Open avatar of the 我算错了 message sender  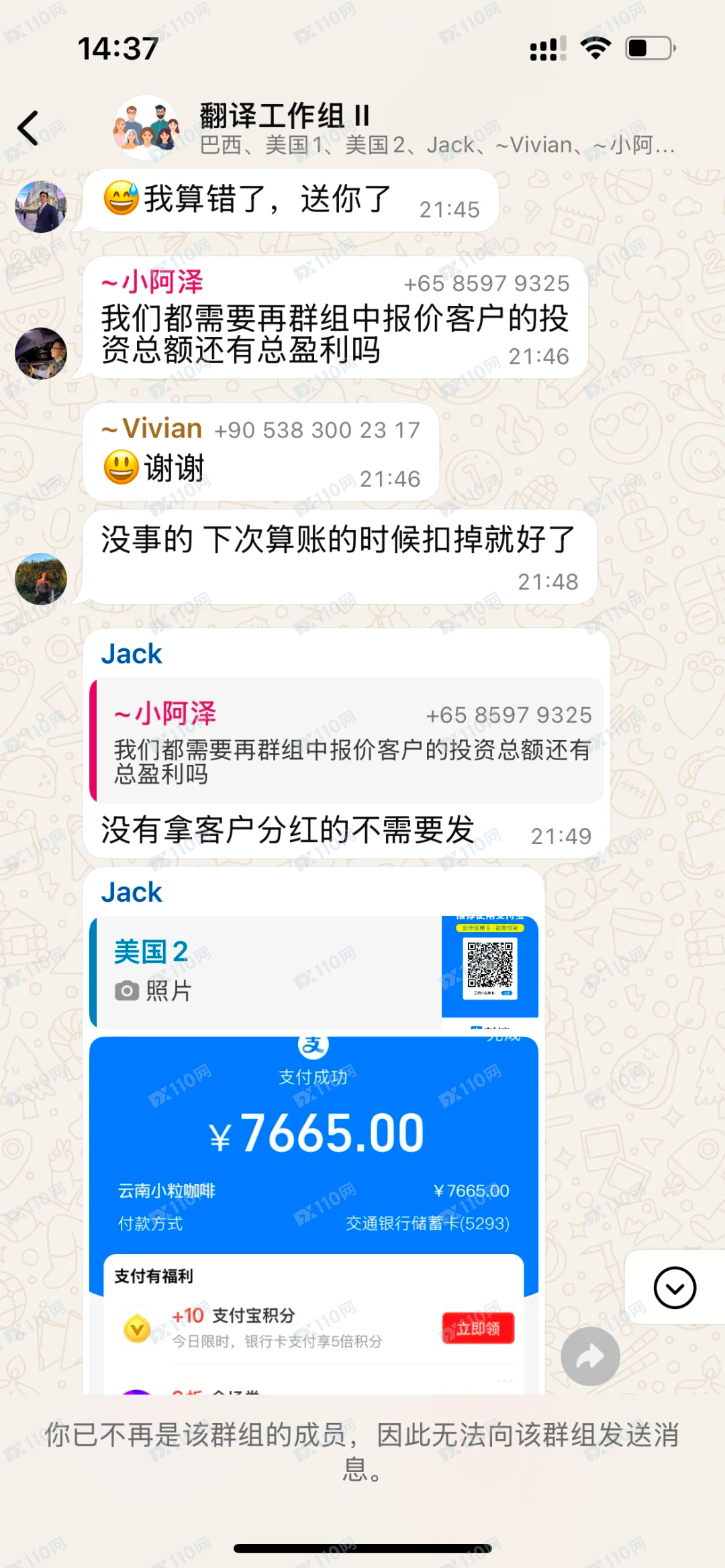pos(41,207)
